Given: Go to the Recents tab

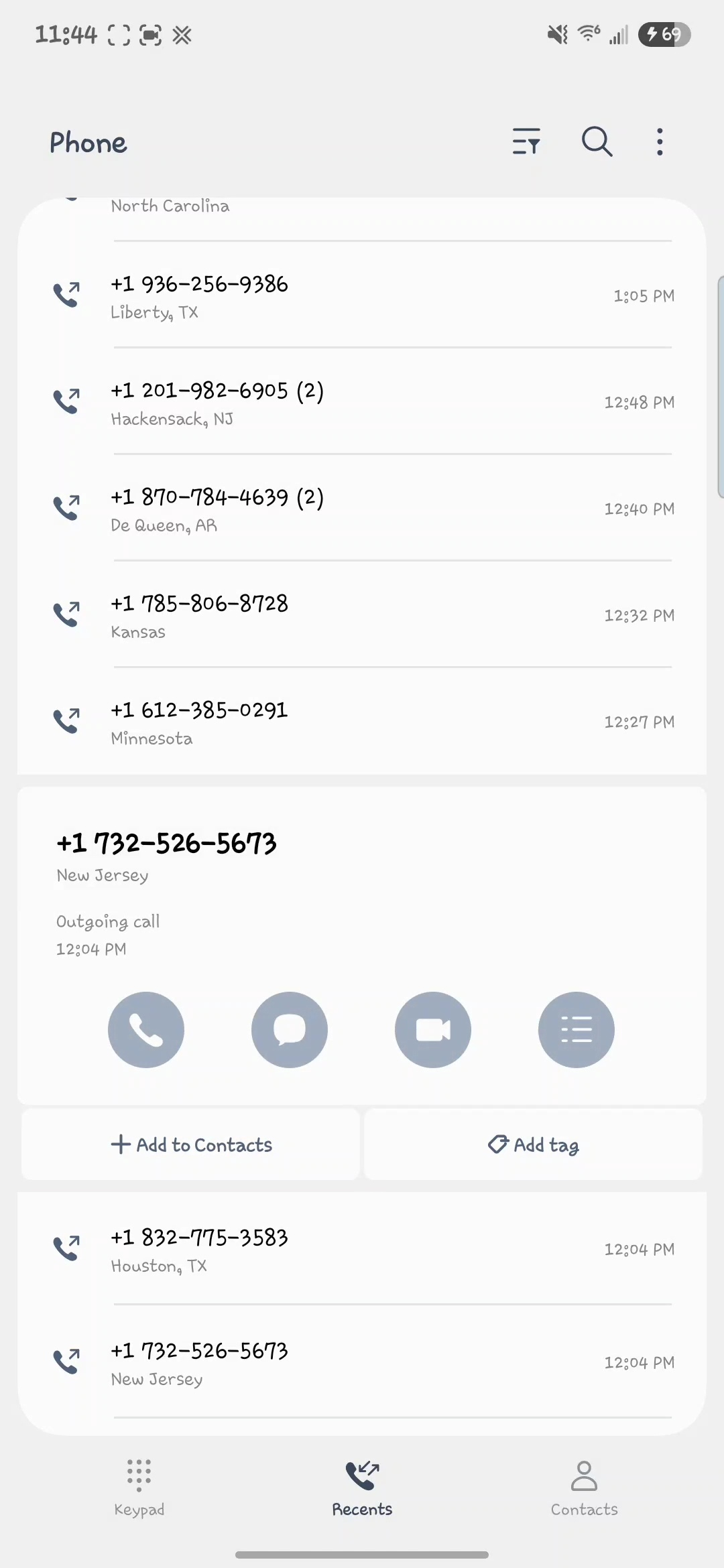Looking at the screenshot, I should point(362,1488).
